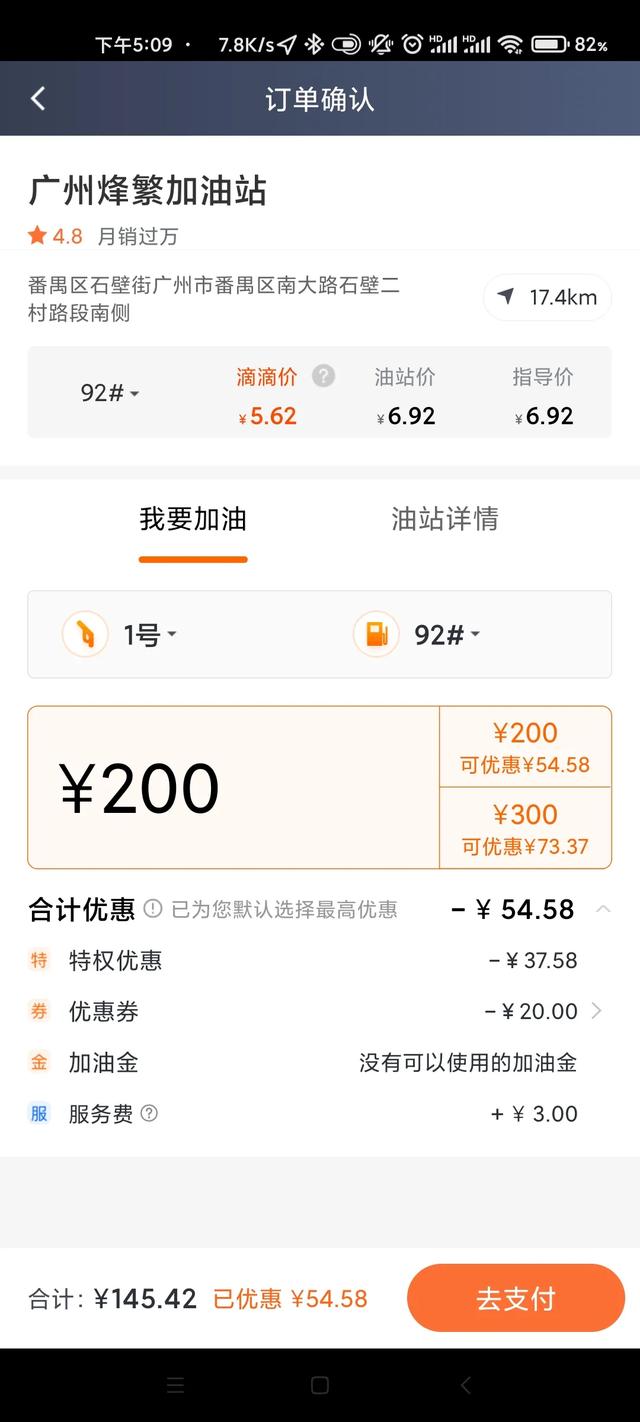Choose the ¥200 preset with ¥54.58 discount

click(525, 747)
